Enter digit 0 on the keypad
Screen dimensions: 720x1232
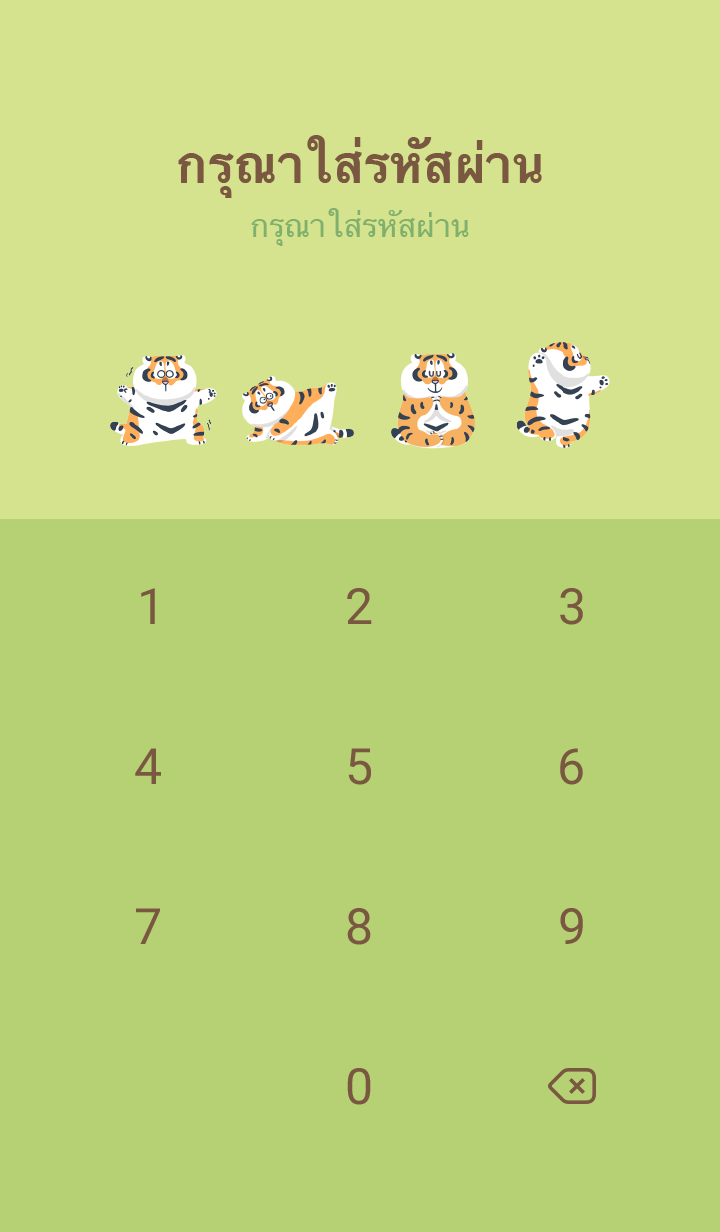coord(359,1087)
